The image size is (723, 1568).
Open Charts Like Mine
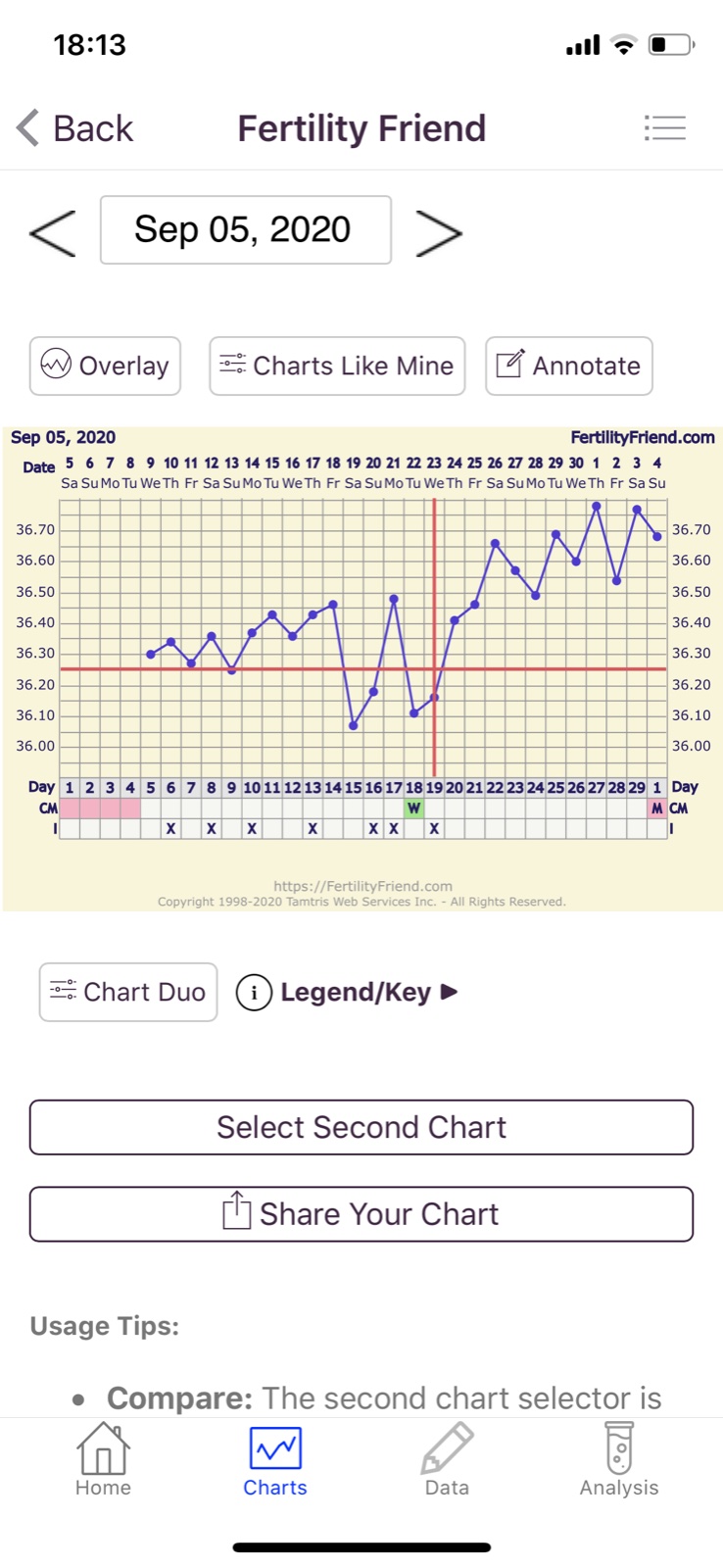click(x=337, y=366)
